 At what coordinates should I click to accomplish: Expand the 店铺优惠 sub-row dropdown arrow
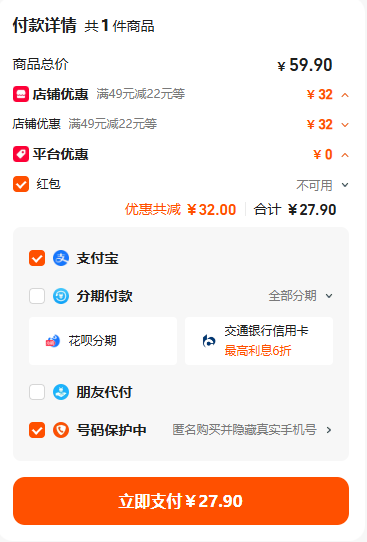tap(345, 125)
